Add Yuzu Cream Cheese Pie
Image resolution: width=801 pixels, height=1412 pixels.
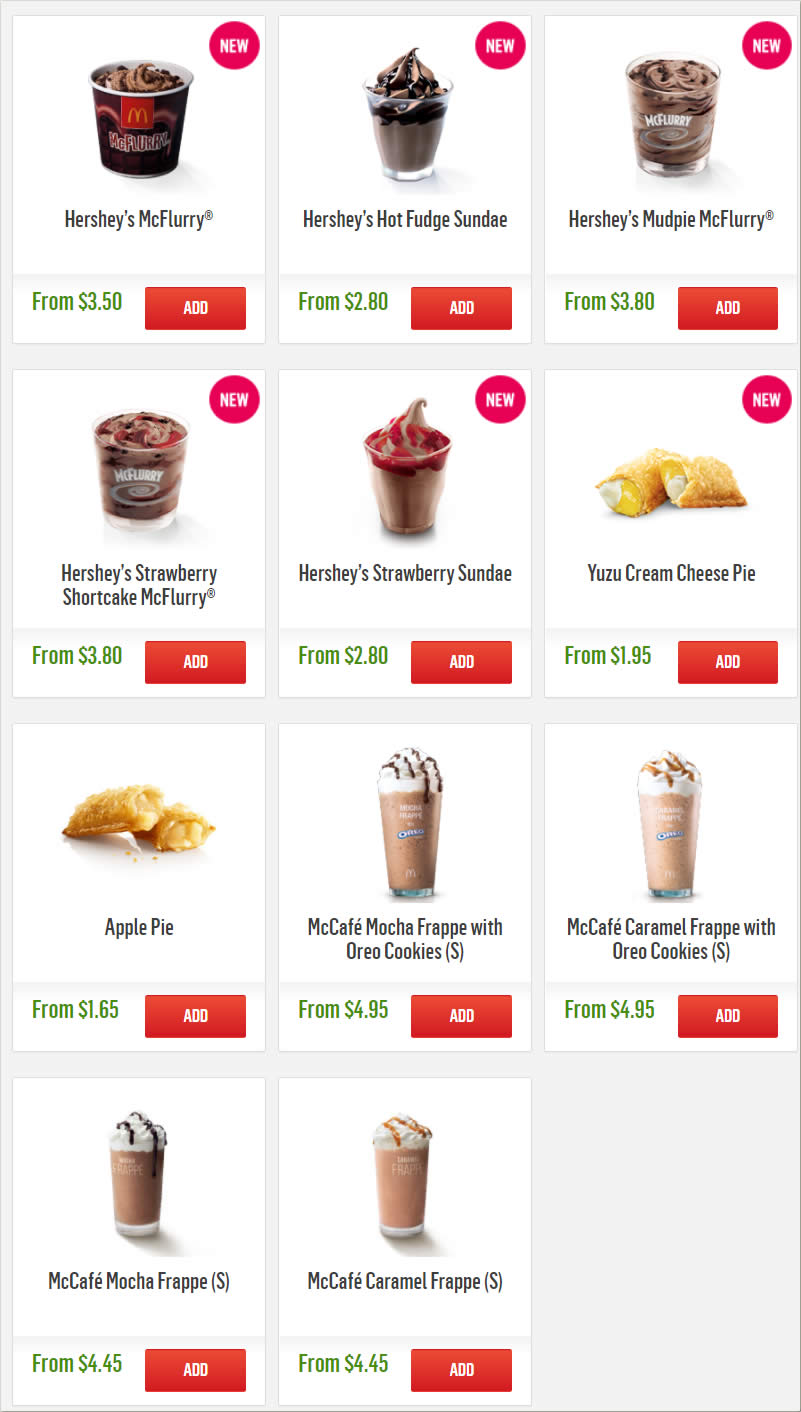[x=728, y=662]
